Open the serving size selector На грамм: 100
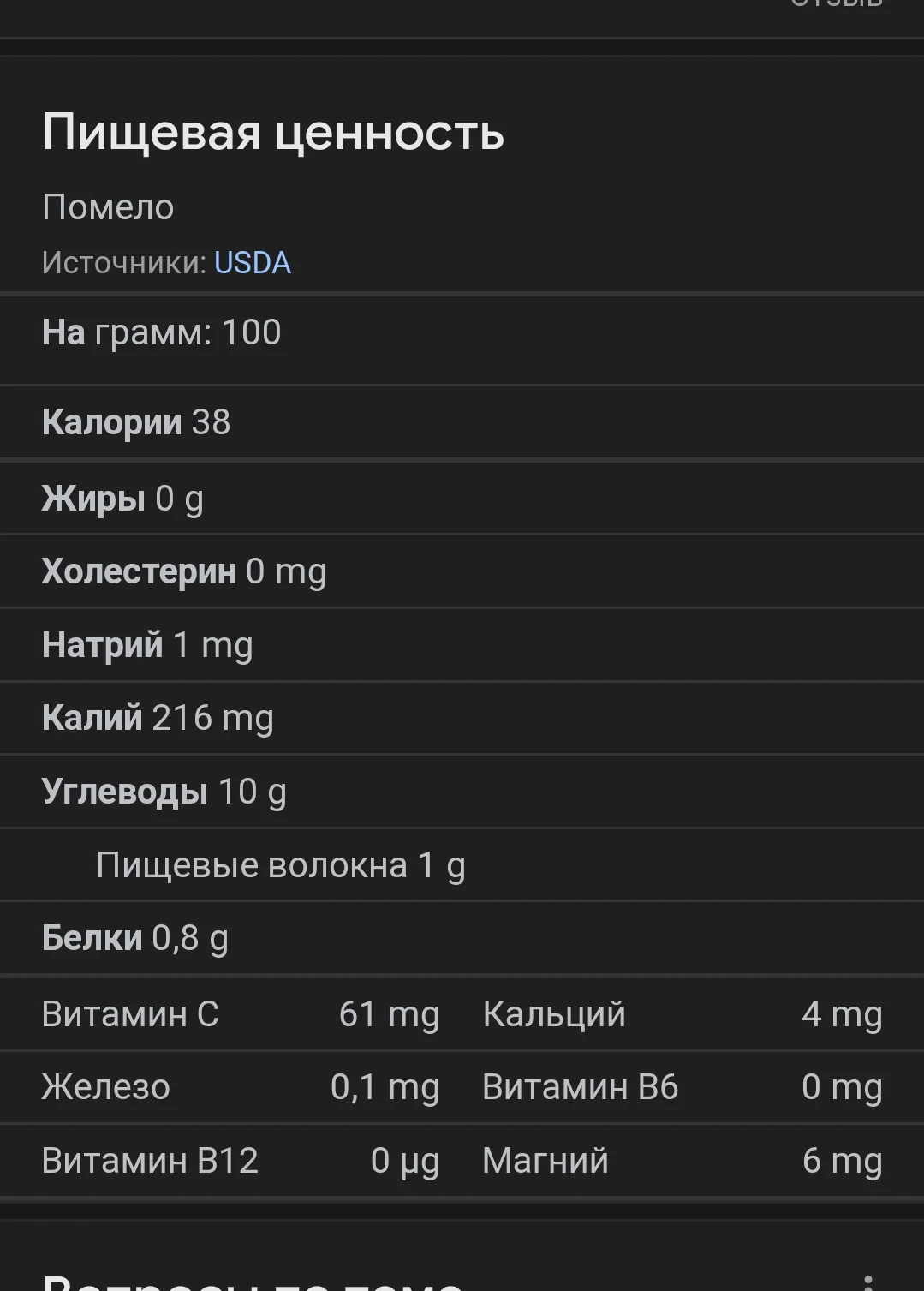924x1291 pixels. click(163, 332)
